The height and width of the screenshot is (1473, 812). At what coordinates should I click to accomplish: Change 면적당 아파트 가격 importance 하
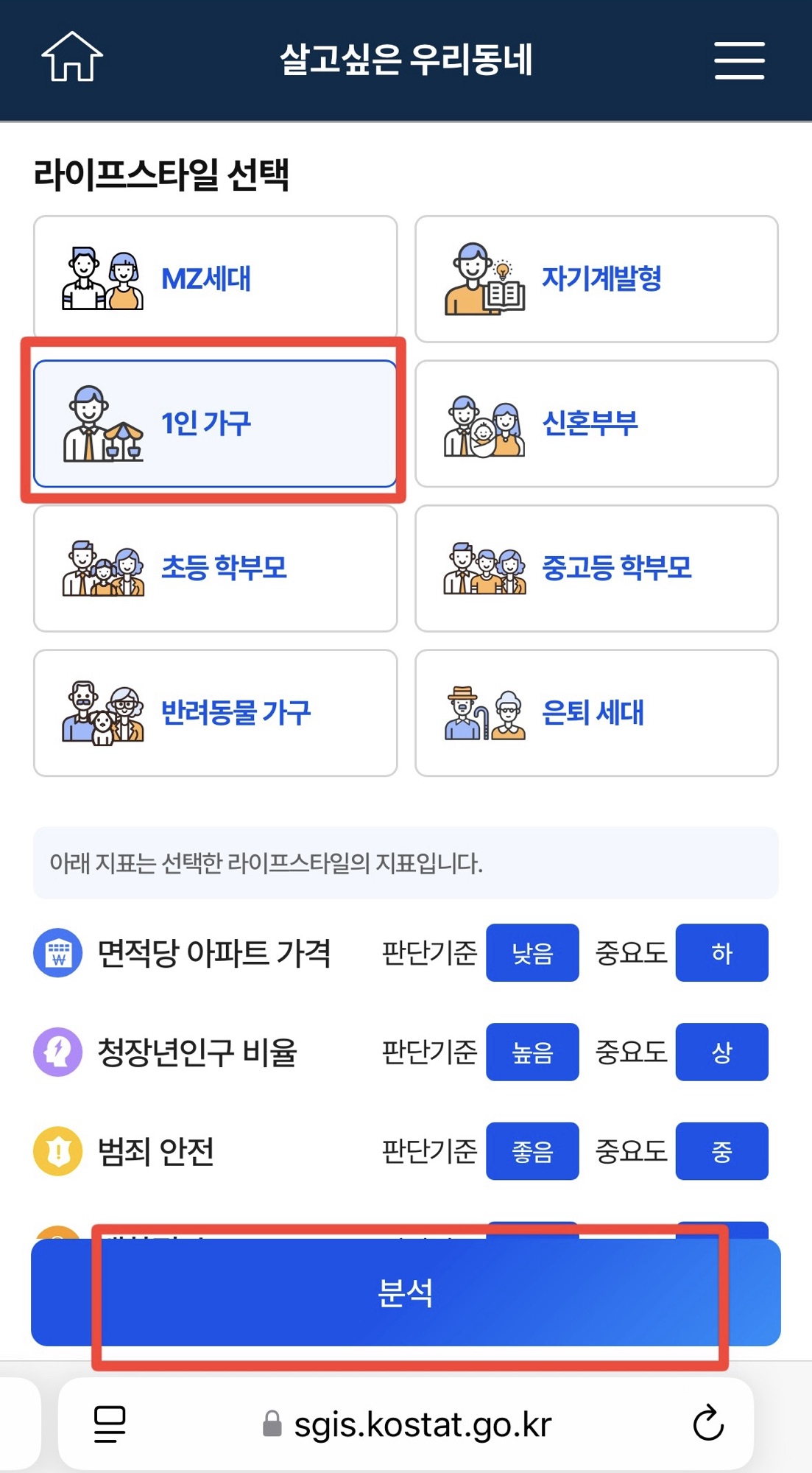[721, 953]
